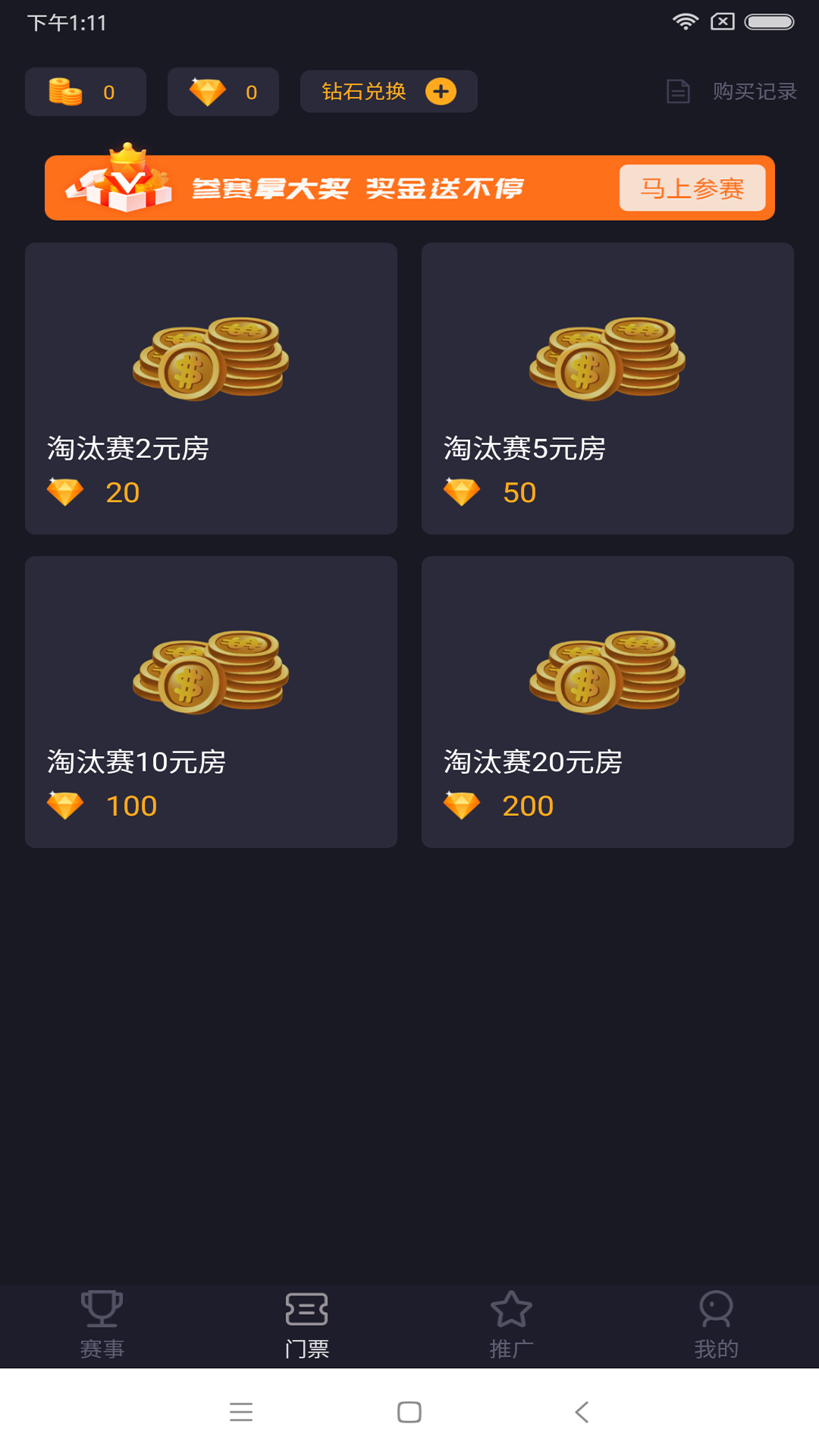Tap the system back button
819x1456 pixels.
click(582, 1412)
